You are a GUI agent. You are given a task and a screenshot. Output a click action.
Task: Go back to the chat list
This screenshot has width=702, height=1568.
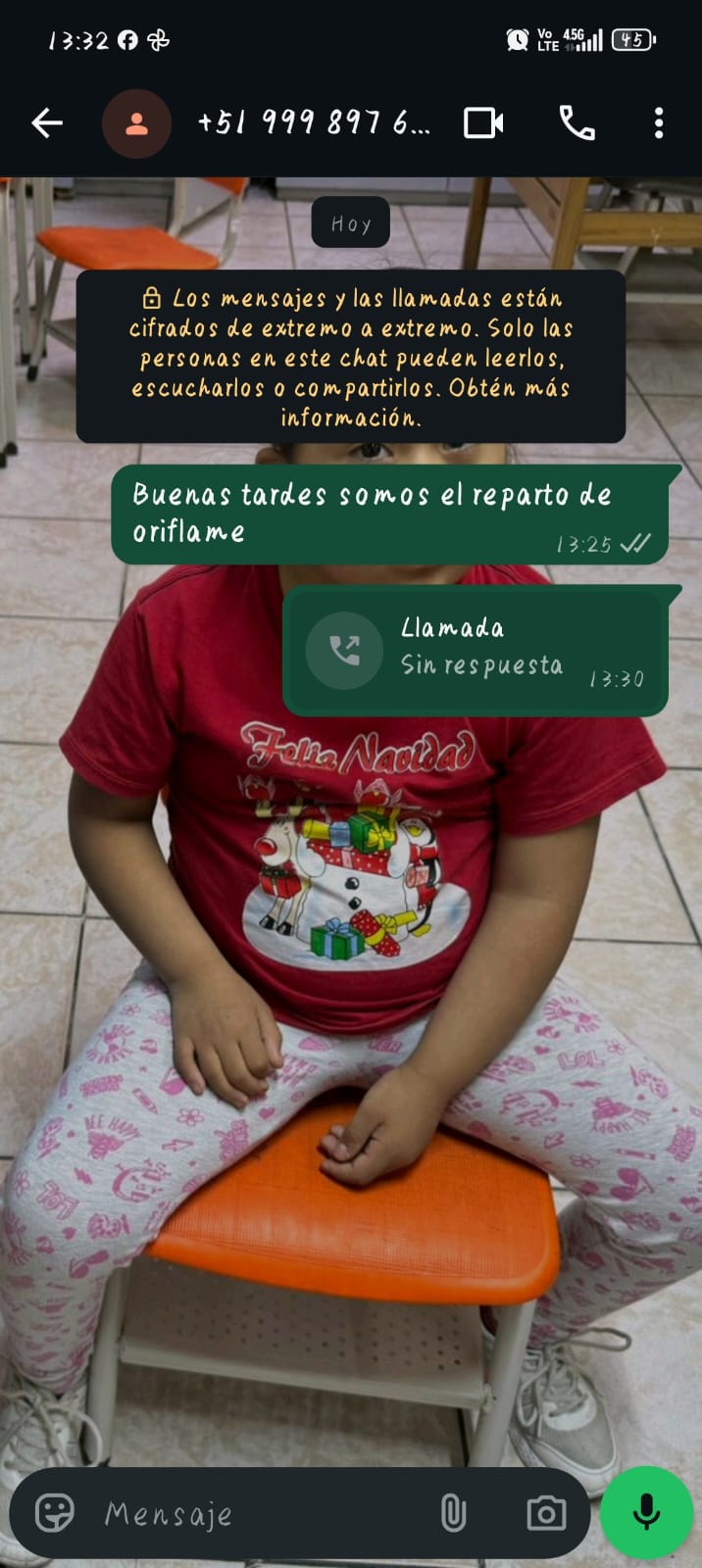coord(46,122)
